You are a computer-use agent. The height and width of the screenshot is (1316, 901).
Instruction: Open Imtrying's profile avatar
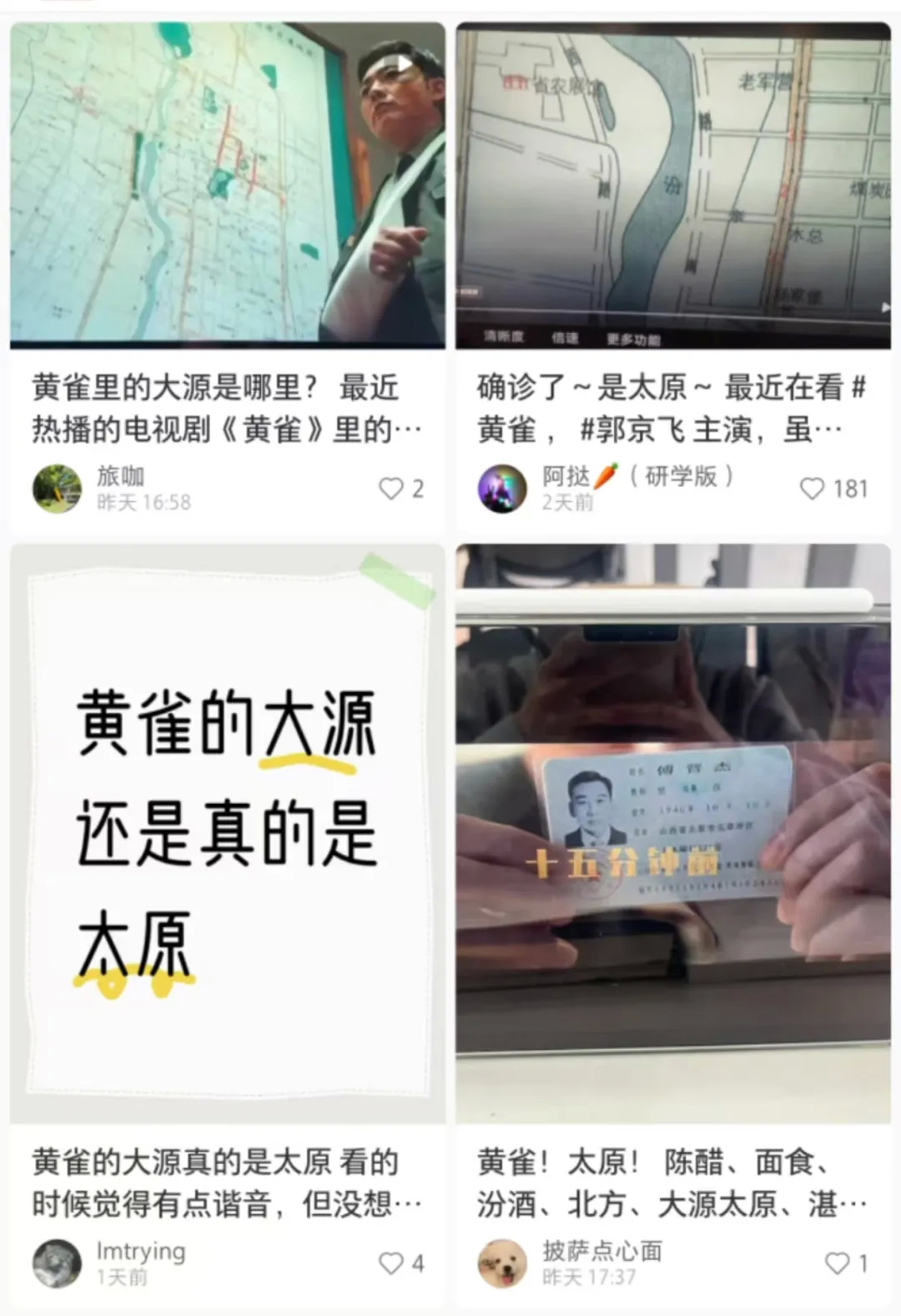click(x=57, y=1263)
